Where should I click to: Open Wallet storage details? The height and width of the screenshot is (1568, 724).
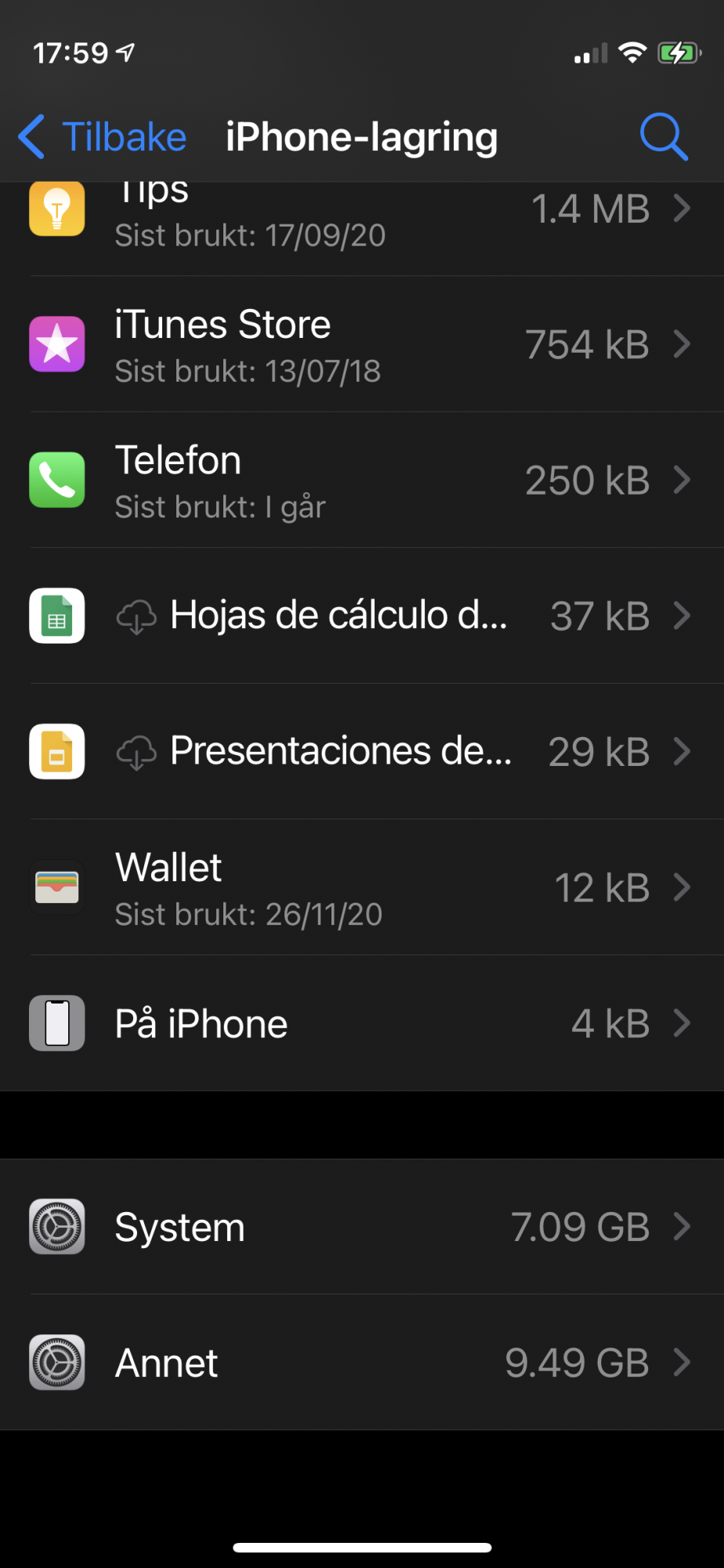pyautogui.click(x=362, y=887)
